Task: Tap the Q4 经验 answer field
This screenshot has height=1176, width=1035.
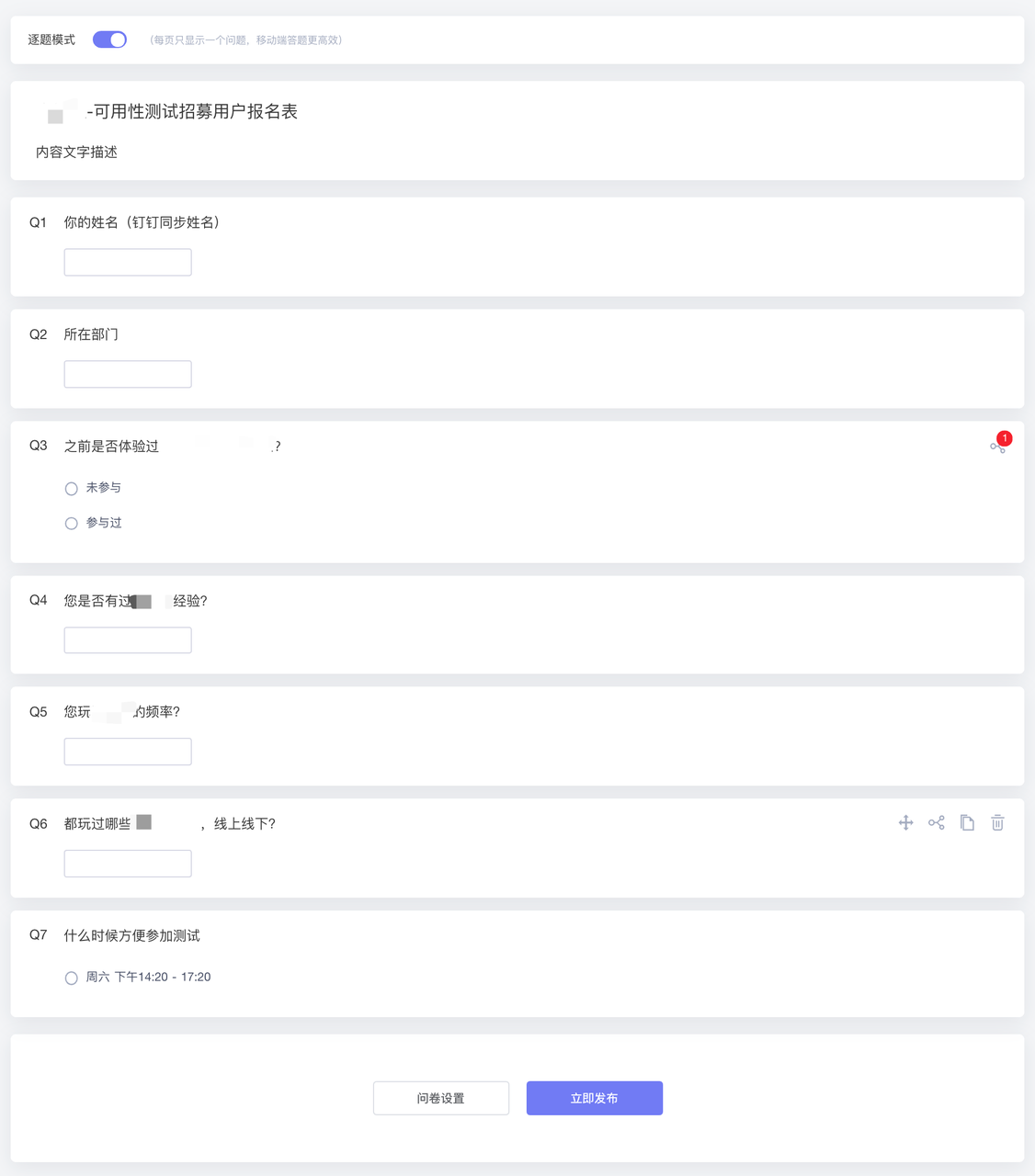Action: (128, 640)
